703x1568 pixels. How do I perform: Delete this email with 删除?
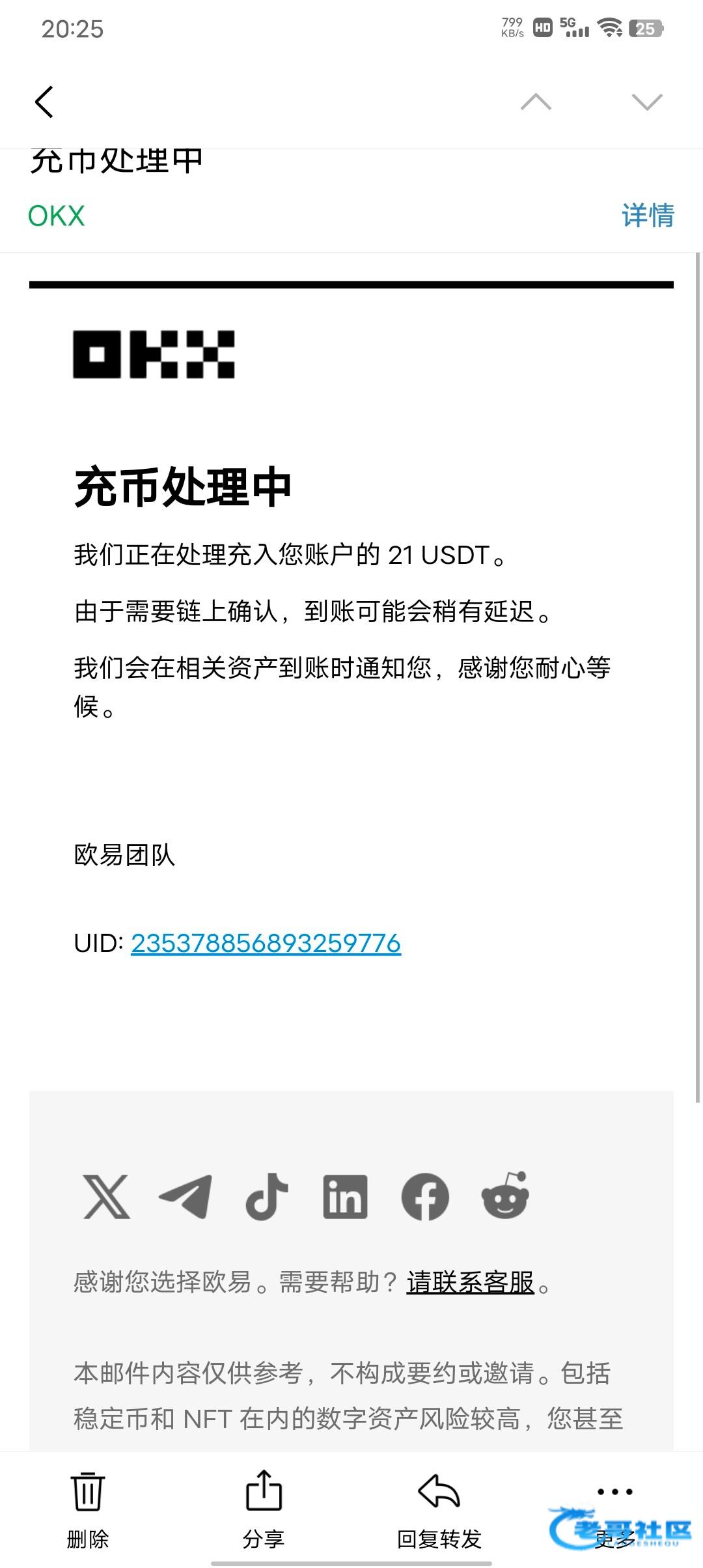click(88, 1511)
